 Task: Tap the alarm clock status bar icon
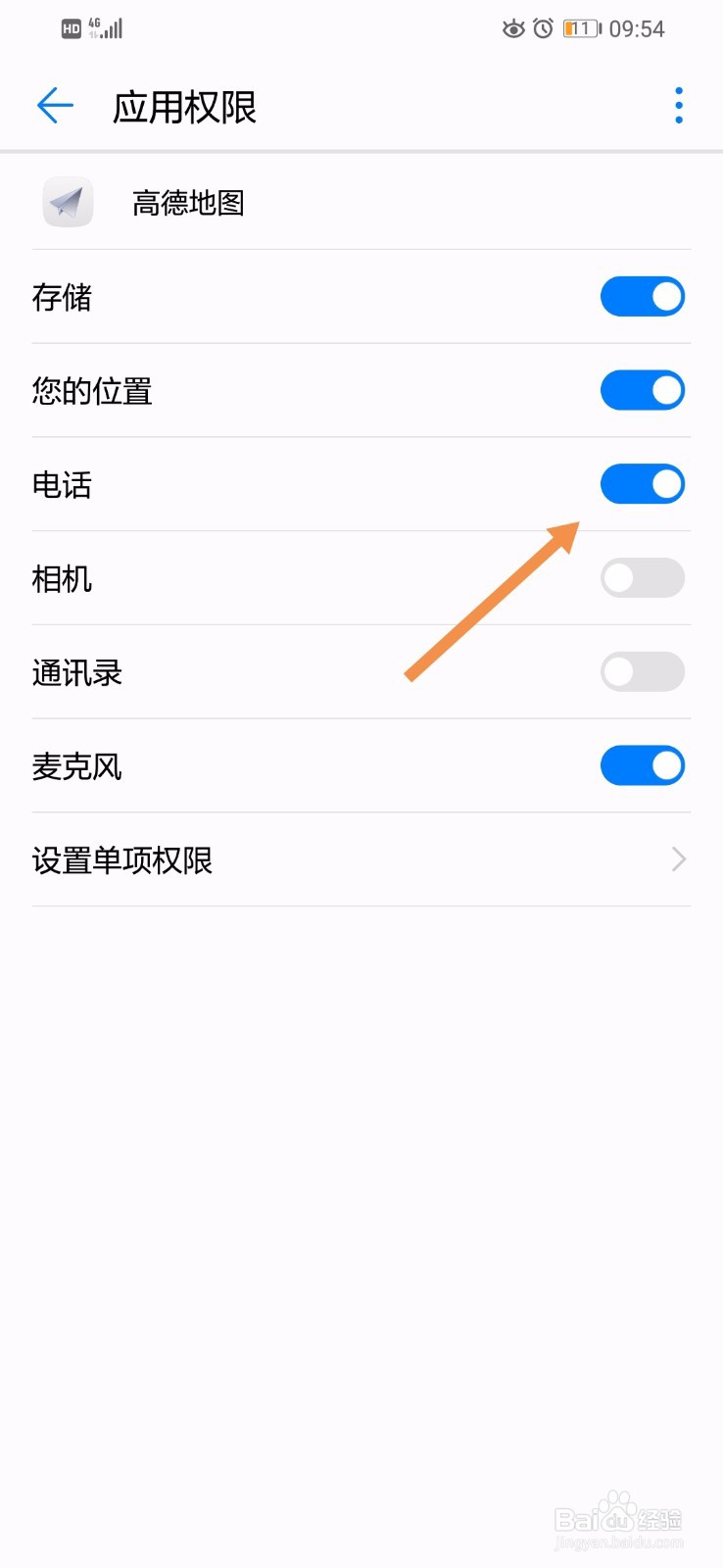(x=545, y=28)
